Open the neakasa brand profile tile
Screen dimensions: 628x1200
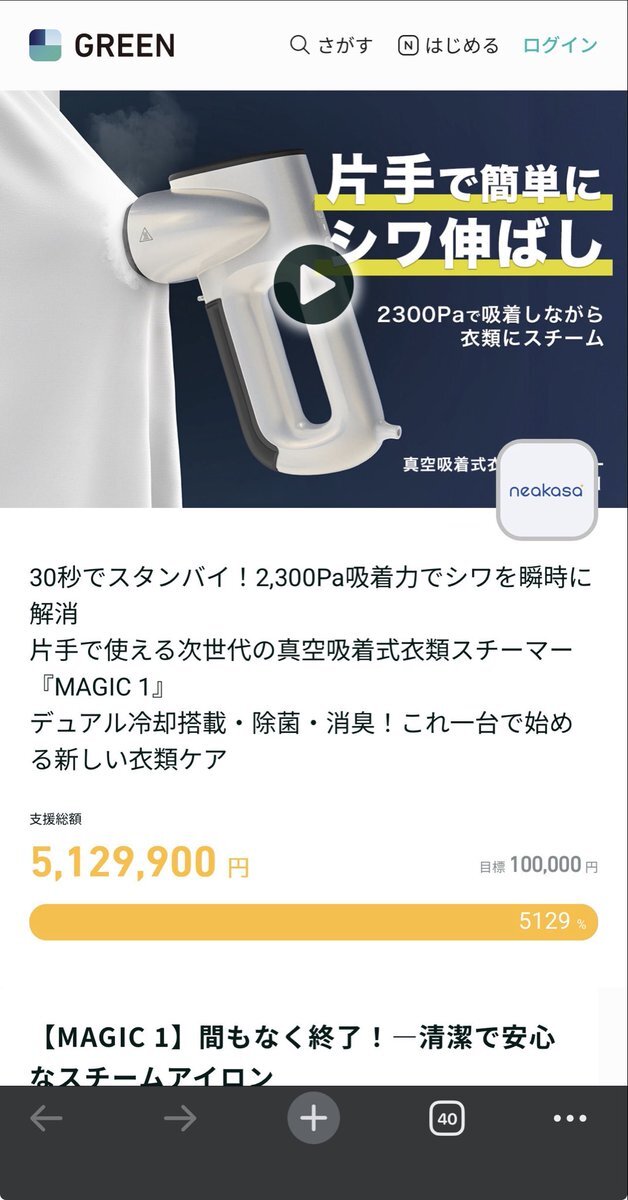(547, 490)
